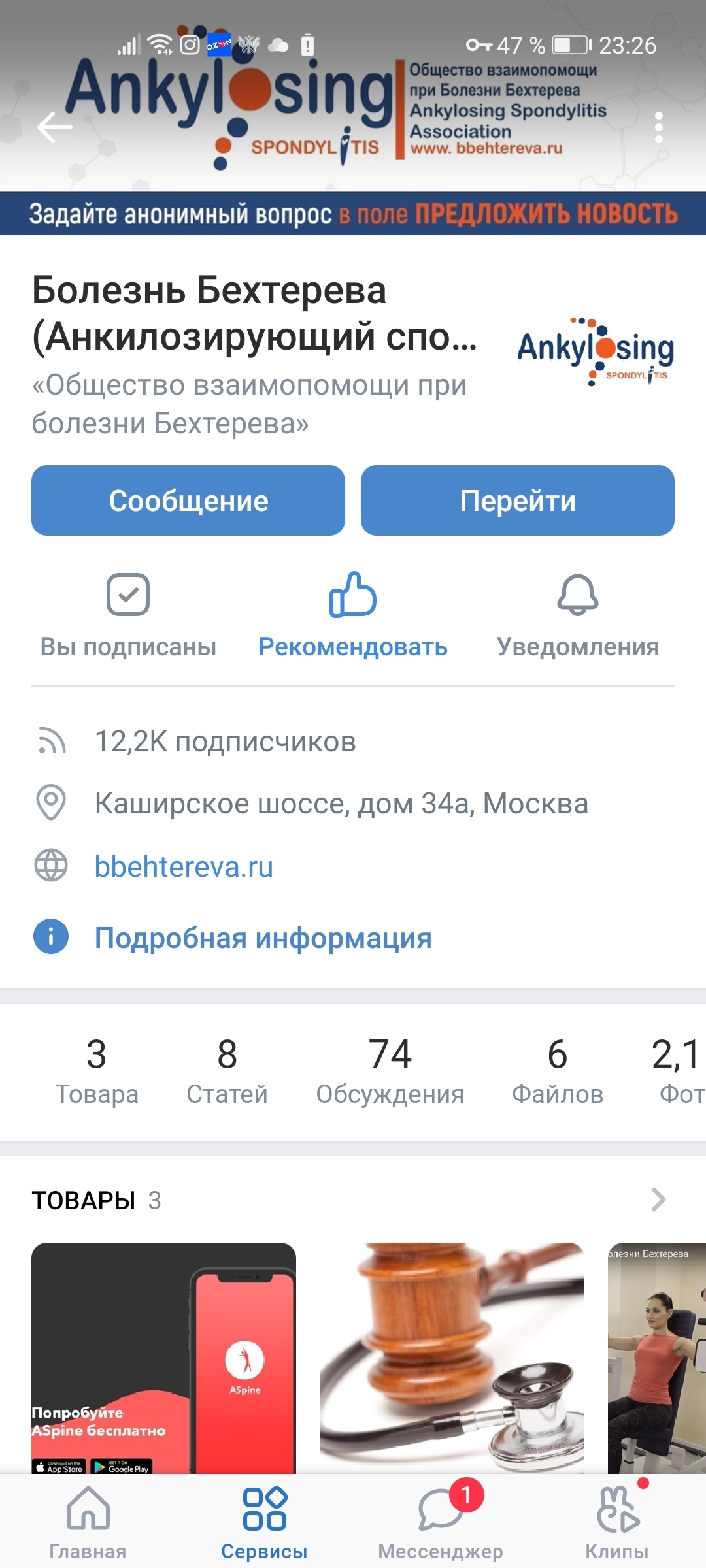Viewport: 706px width, 1568px height.
Task: Go back using the arrow icon
Action: (x=55, y=127)
